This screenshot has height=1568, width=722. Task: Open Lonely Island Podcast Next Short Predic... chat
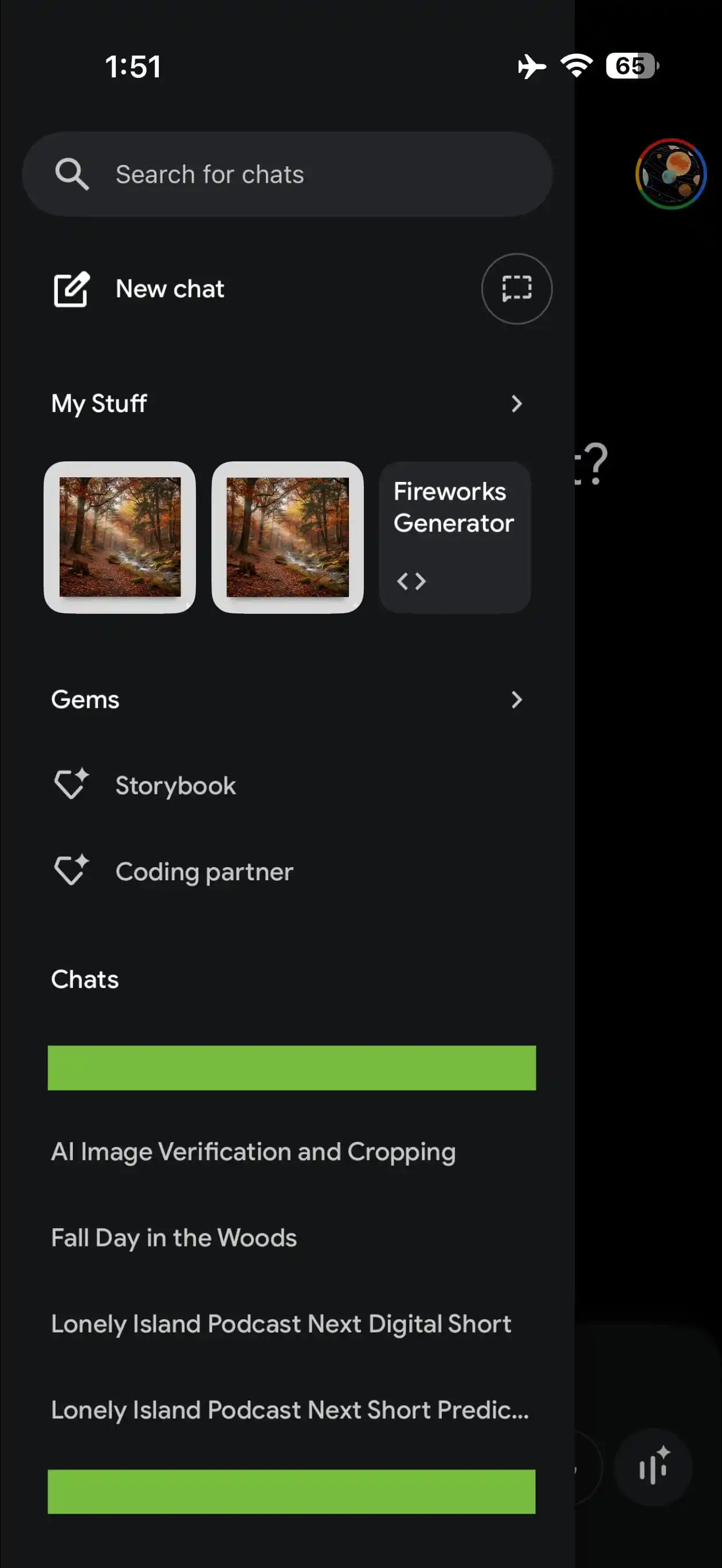(290, 1410)
